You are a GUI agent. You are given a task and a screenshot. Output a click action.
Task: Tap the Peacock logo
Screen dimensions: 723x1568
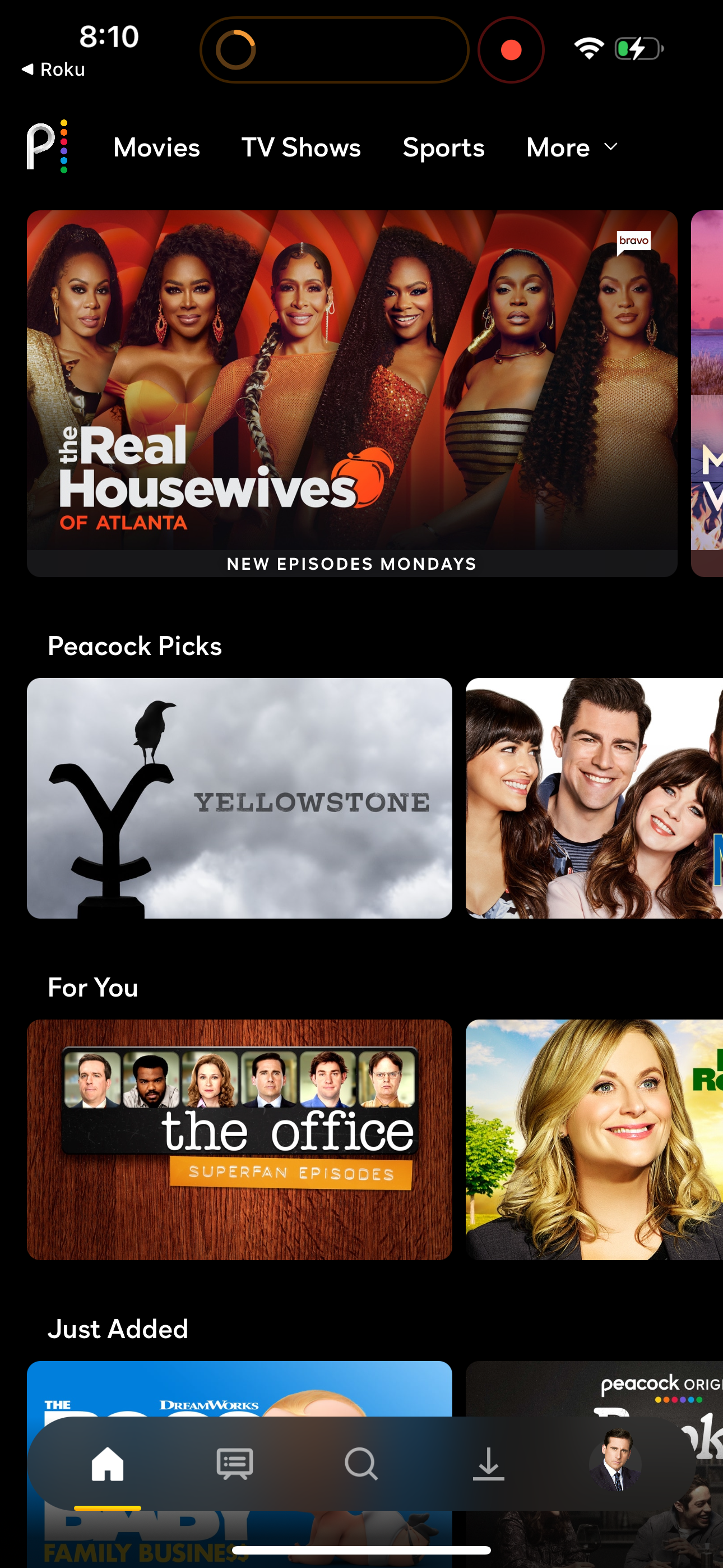[x=47, y=147]
